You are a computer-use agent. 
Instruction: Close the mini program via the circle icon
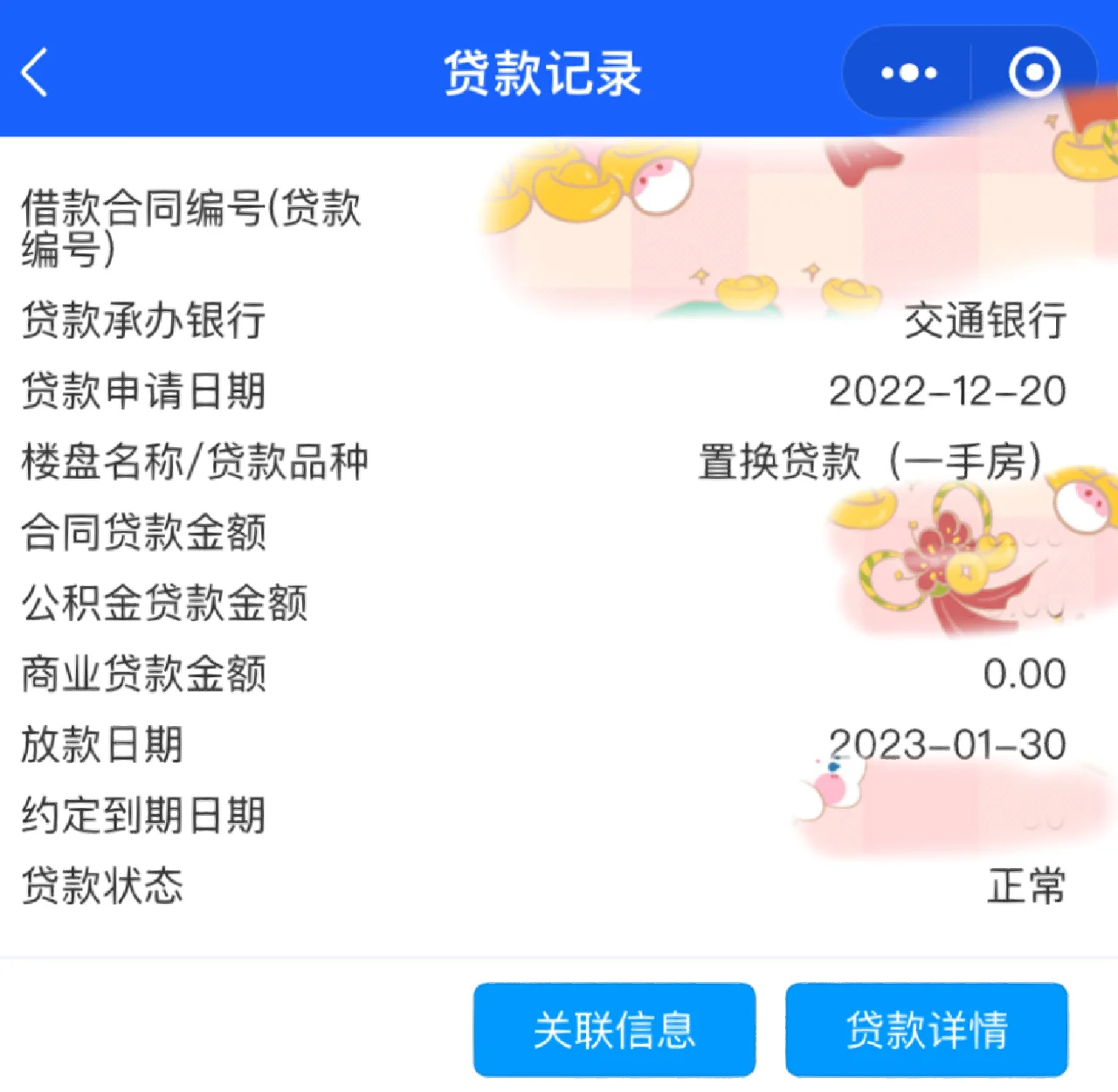(x=1034, y=73)
